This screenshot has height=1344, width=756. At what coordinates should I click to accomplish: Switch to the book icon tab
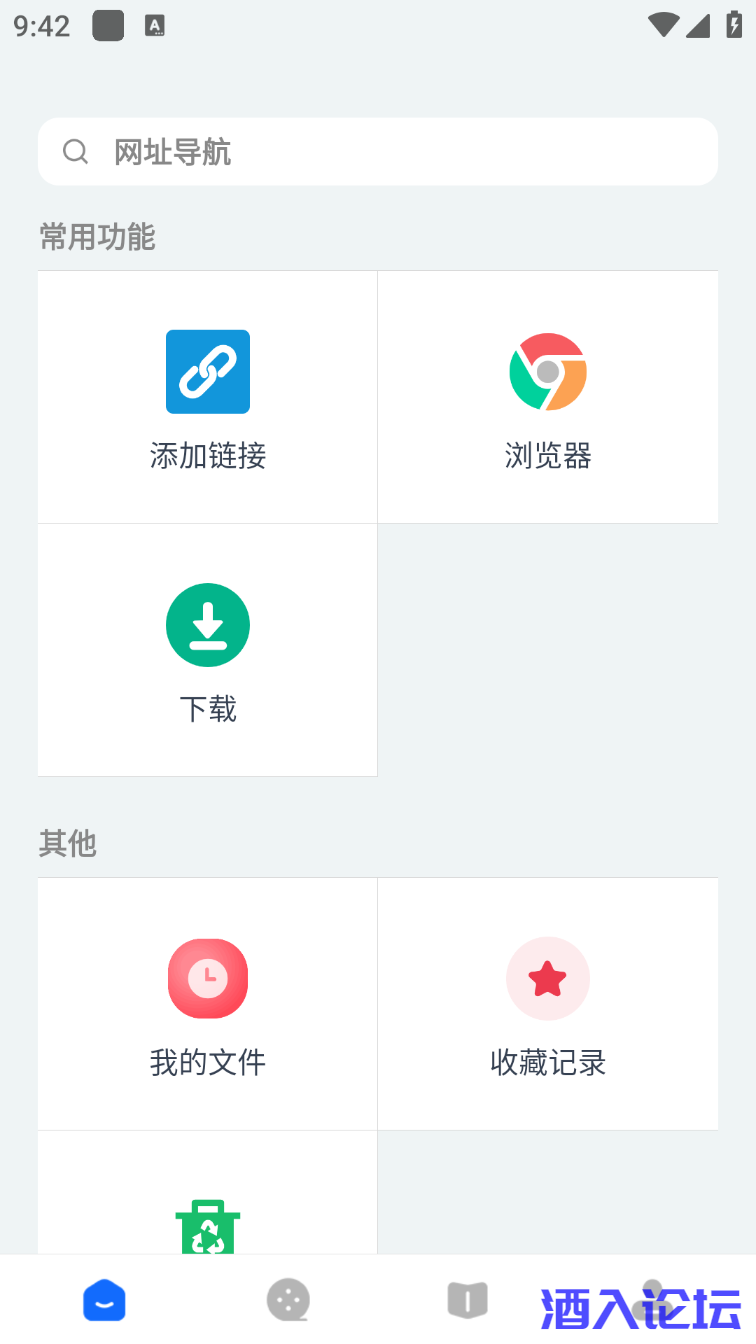click(466, 1301)
